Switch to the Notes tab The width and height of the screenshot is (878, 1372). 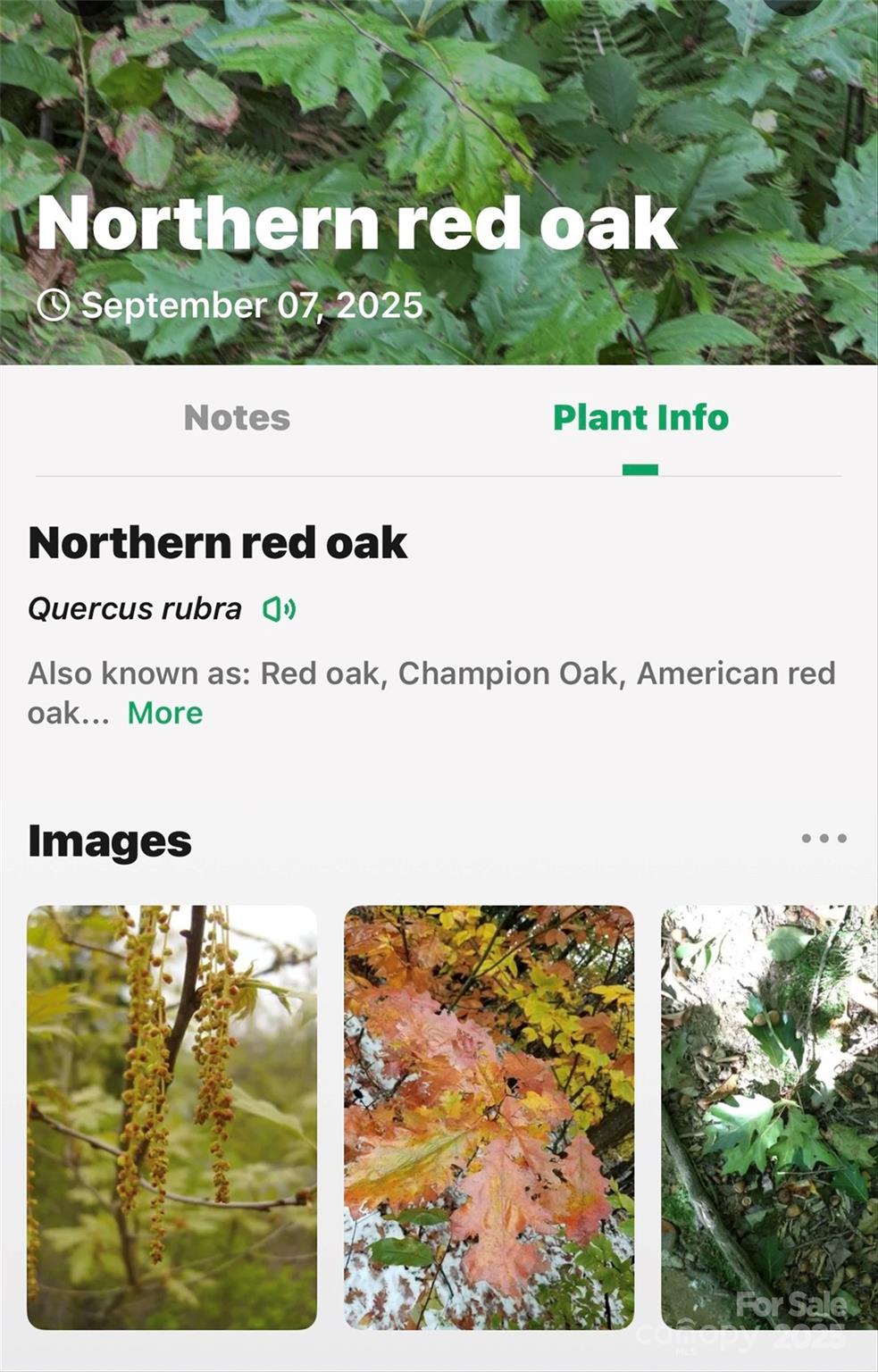point(236,417)
